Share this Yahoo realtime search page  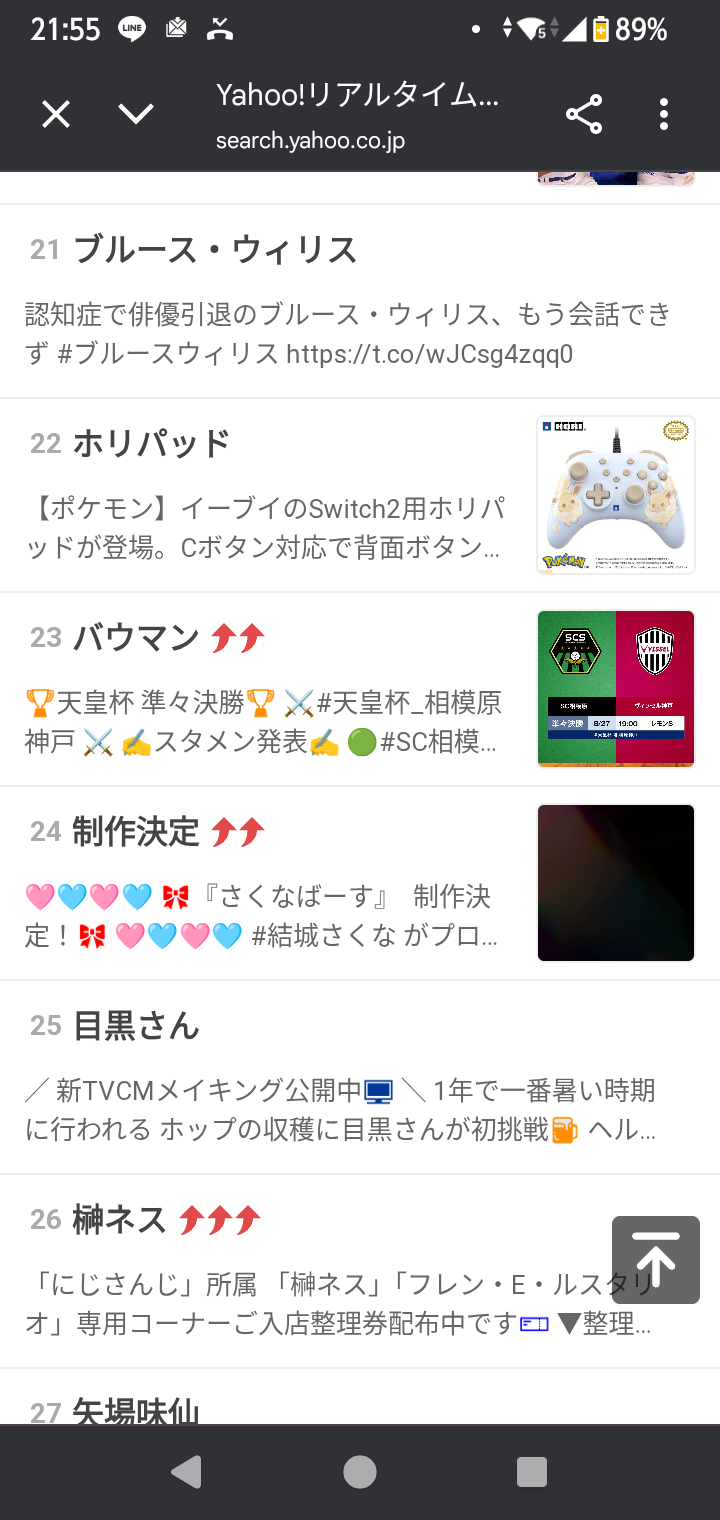point(584,115)
